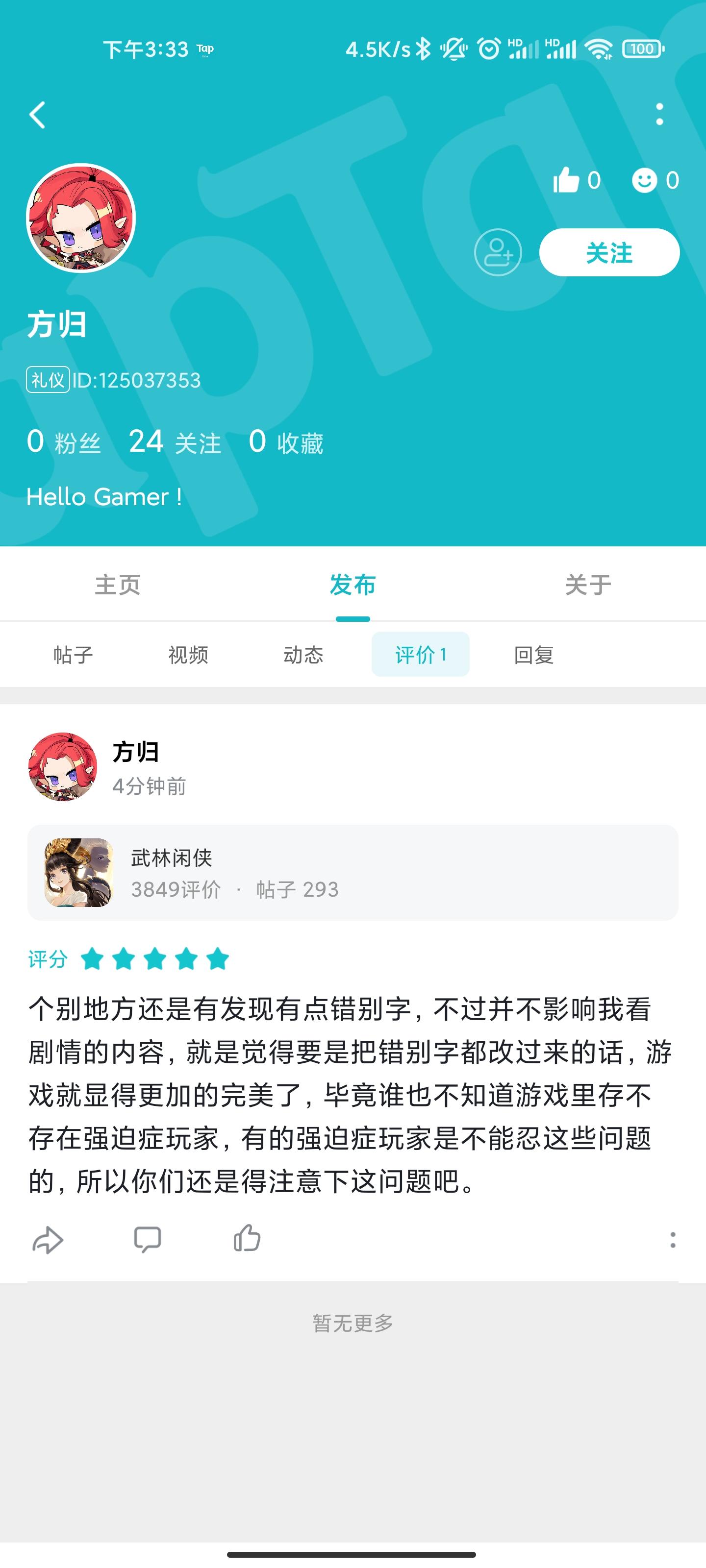
Task: Tap the 礼仪 badge next to the ID
Action: (x=47, y=380)
